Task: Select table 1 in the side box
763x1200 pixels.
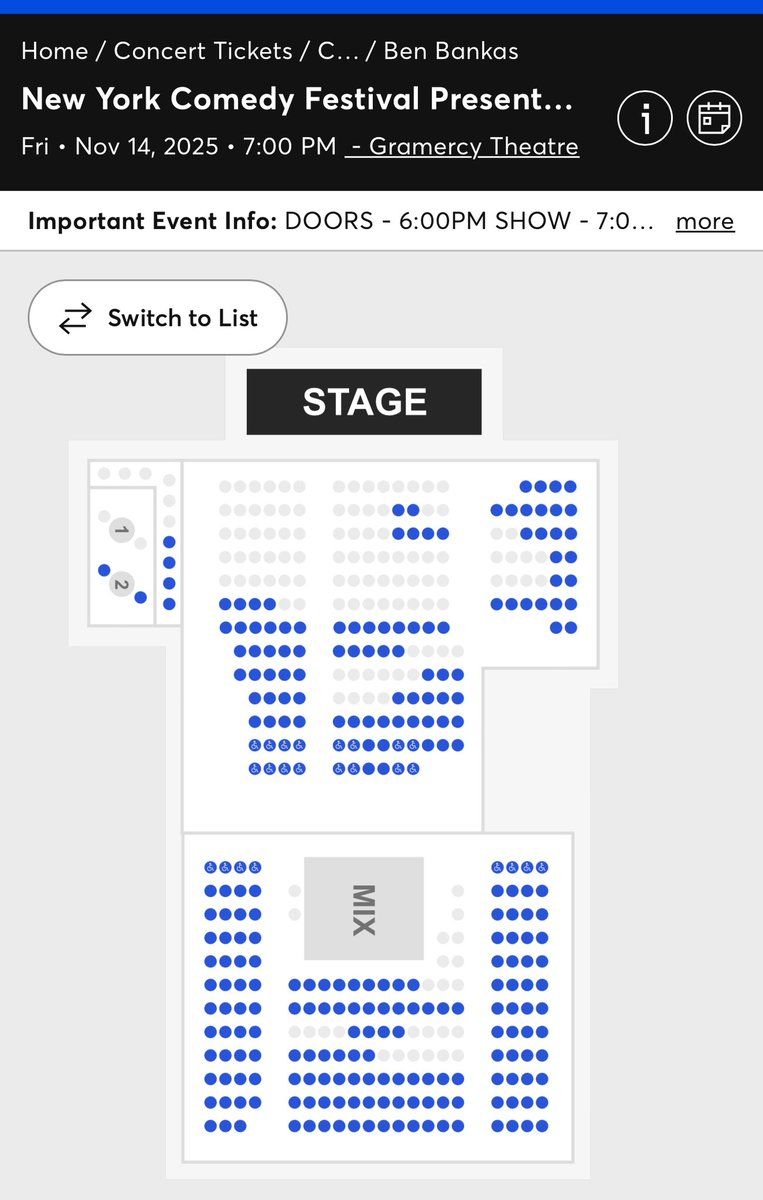Action: [122, 530]
